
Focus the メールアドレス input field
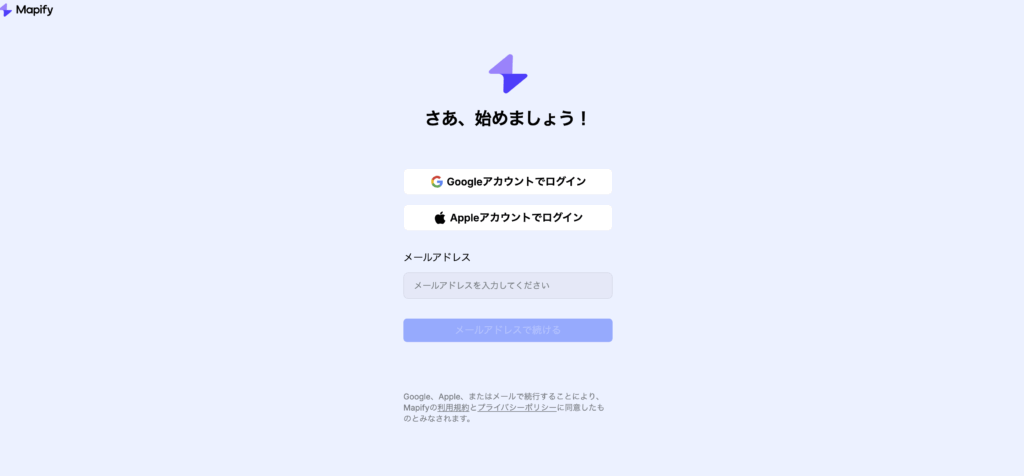[x=507, y=285]
